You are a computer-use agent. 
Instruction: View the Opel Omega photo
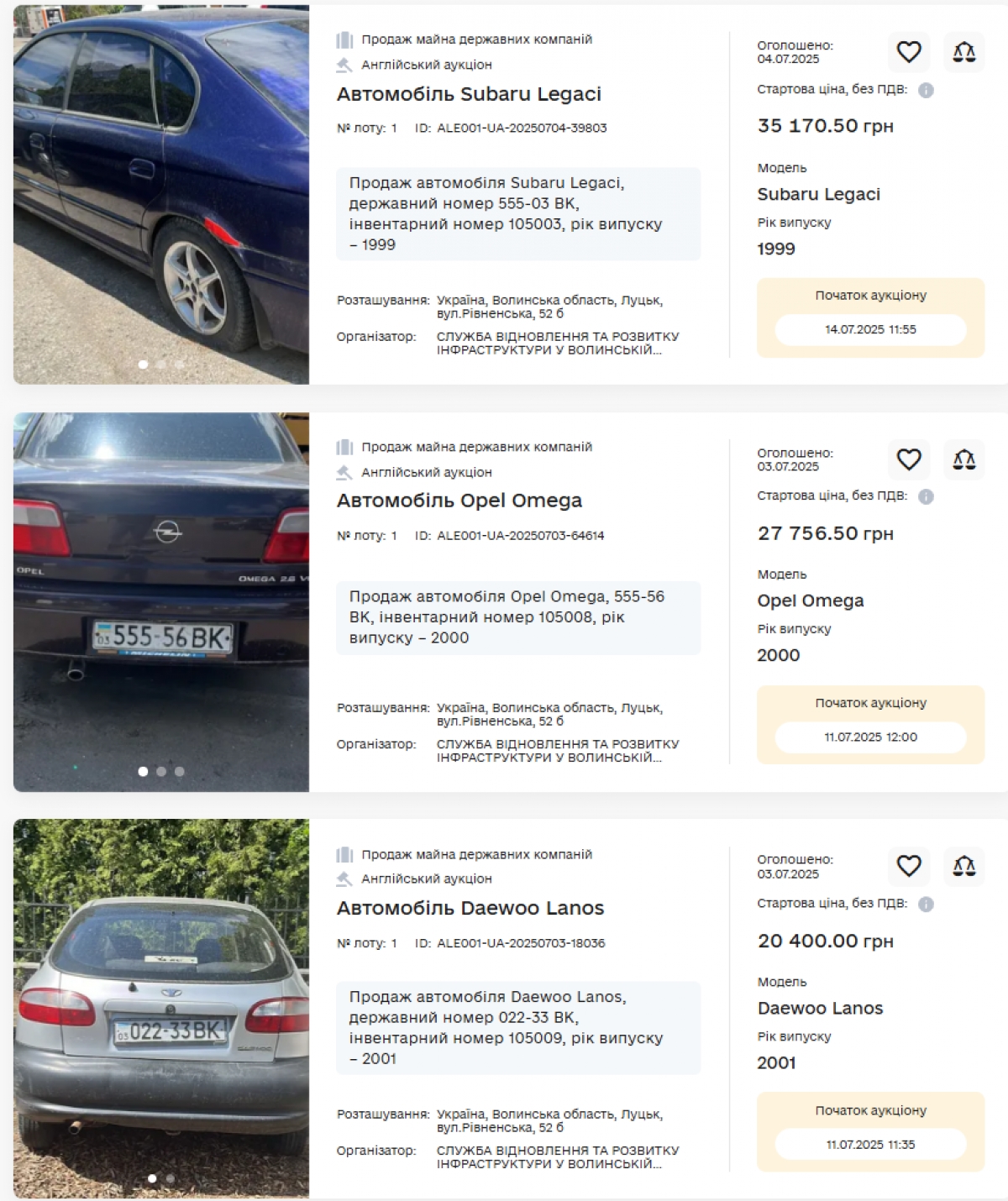coord(161,600)
